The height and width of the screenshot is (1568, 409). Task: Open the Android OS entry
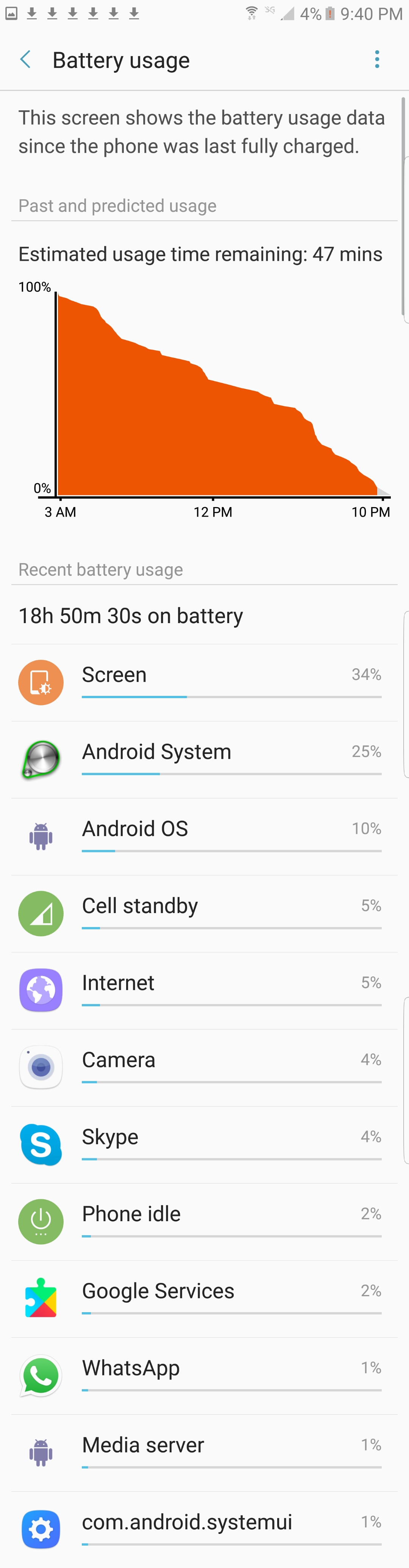tap(204, 836)
